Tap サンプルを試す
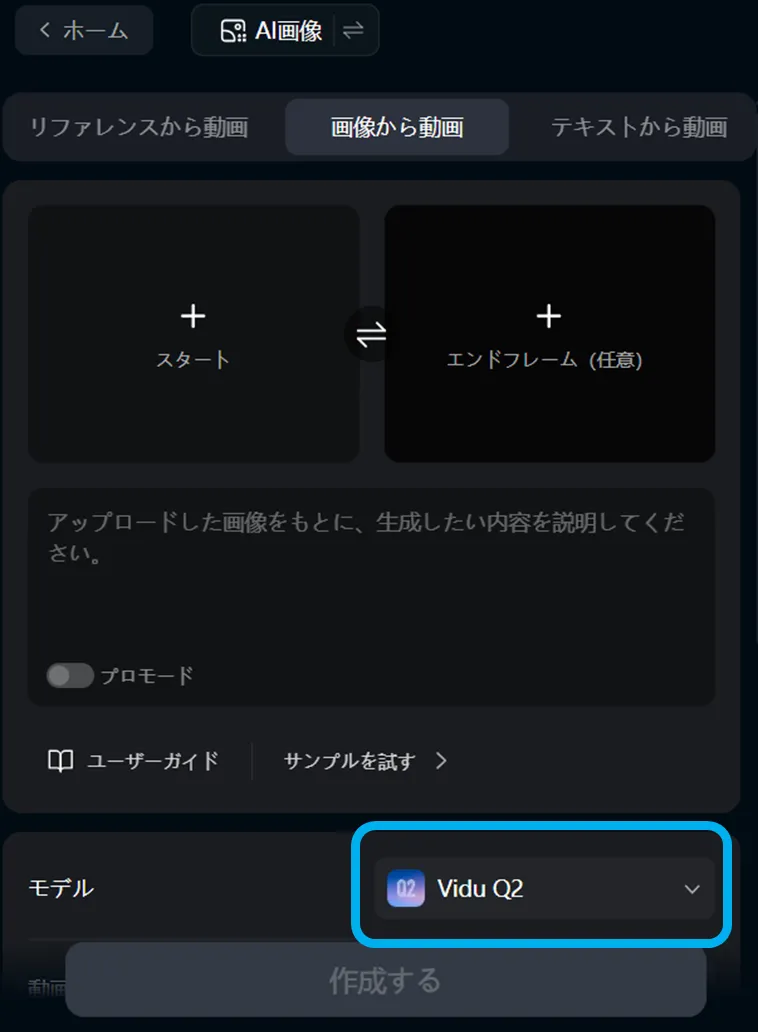The height and width of the screenshot is (1032, 758). pyautogui.click(x=365, y=761)
